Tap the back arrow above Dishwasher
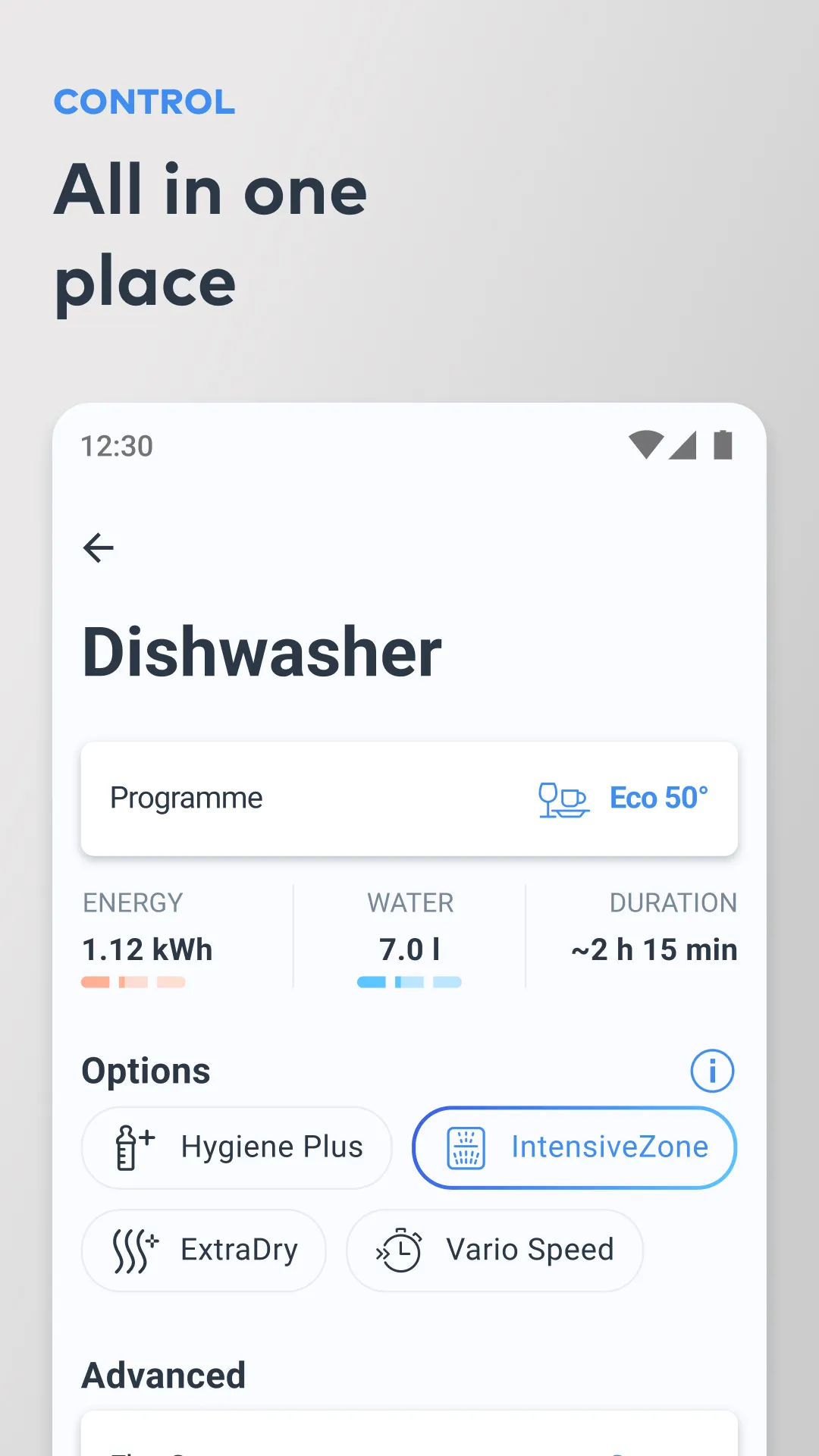Screen dimensions: 819x1456 pos(99,548)
